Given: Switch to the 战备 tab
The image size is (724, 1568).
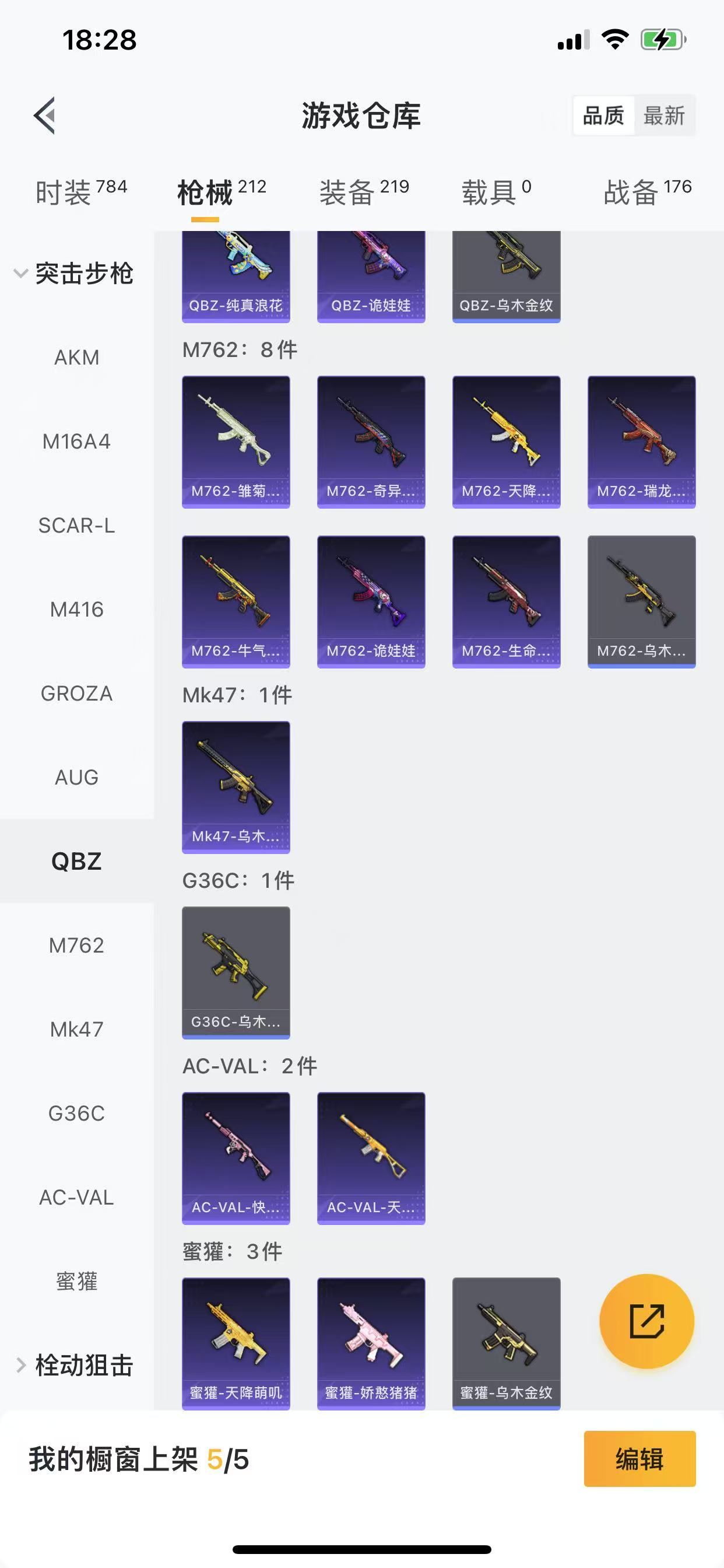Looking at the screenshot, I should point(646,192).
